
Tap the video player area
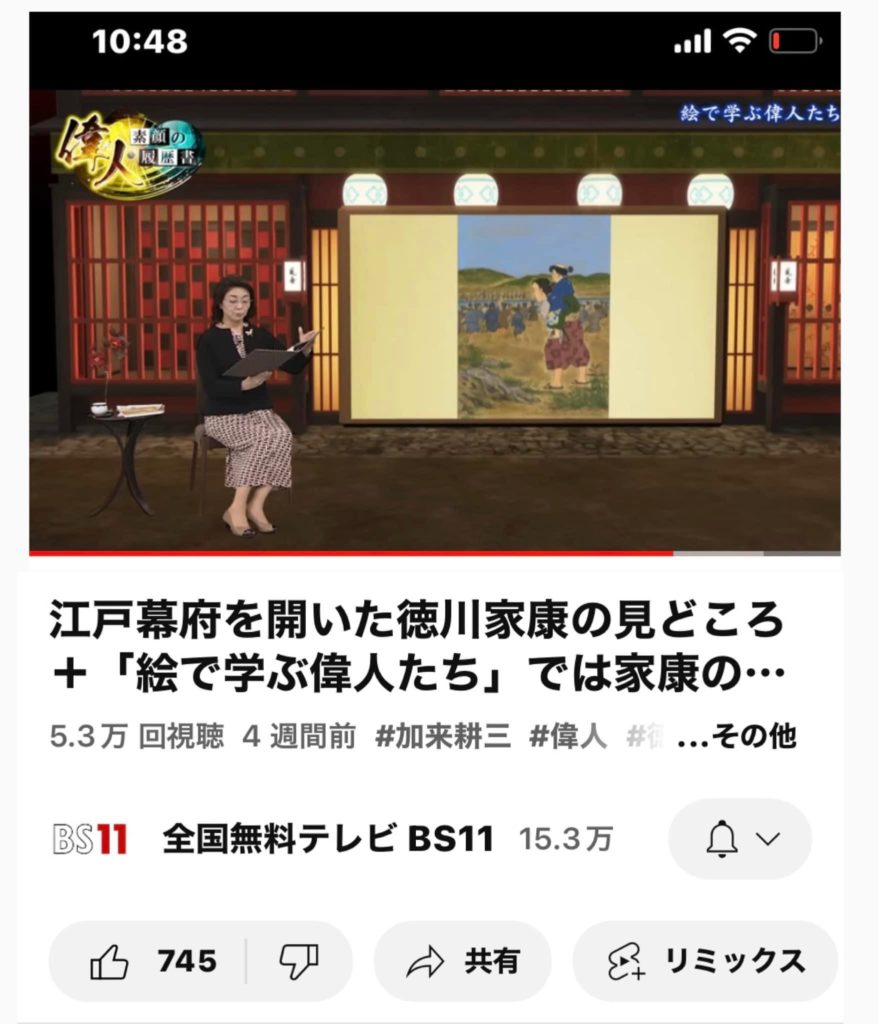click(x=434, y=320)
